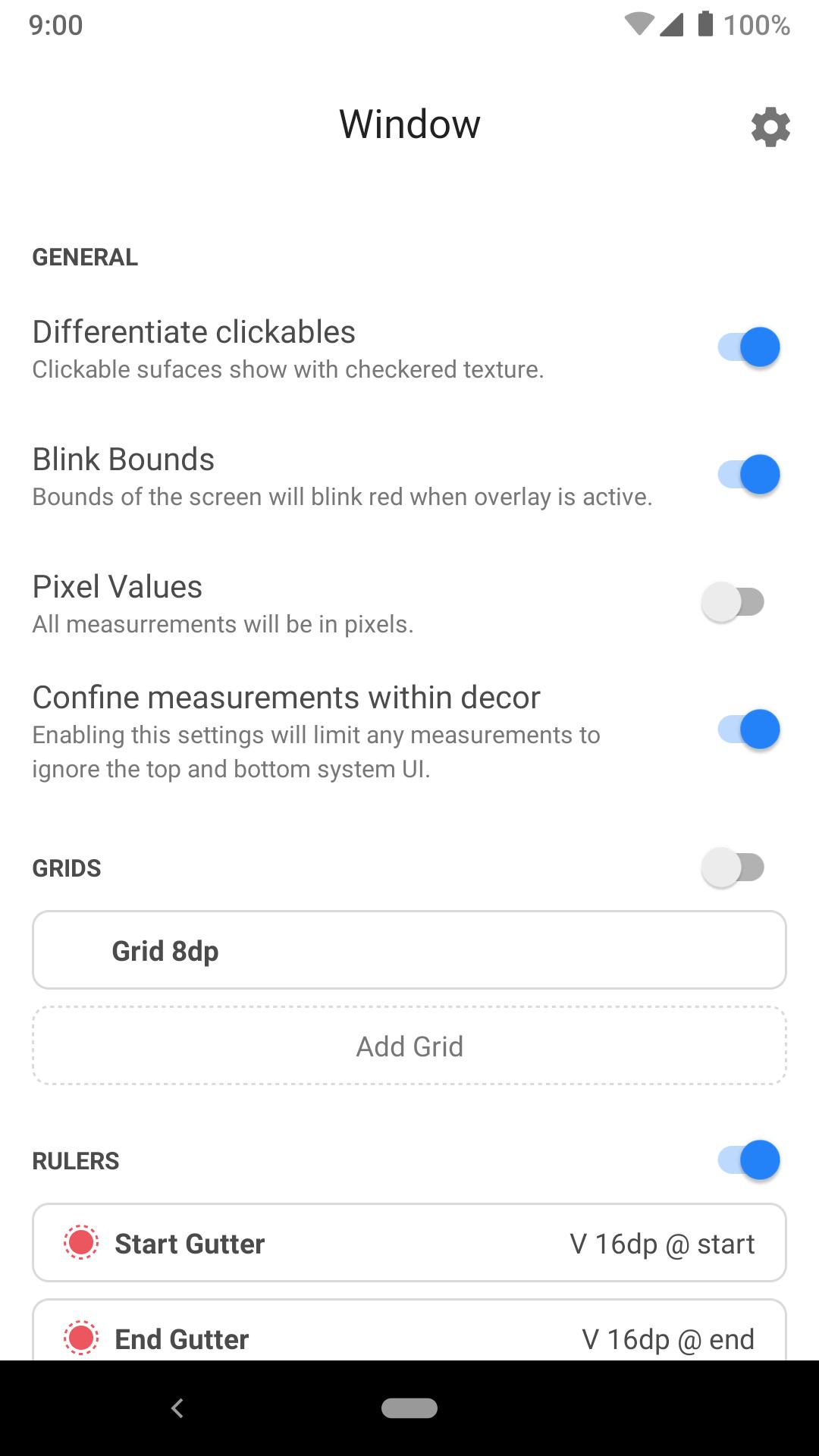Open the Start Gutter ruler
Viewport: 819px width, 1456px height.
(x=409, y=1243)
